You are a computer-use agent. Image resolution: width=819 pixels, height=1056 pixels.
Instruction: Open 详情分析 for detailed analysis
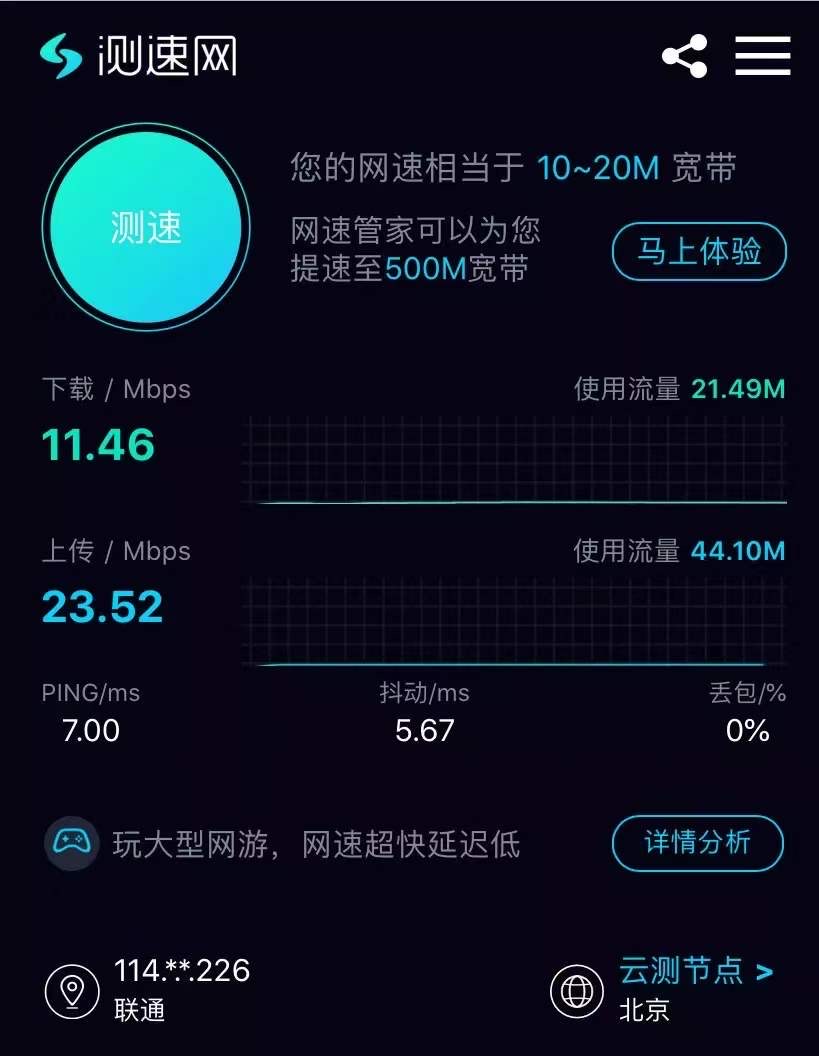[x=697, y=842]
